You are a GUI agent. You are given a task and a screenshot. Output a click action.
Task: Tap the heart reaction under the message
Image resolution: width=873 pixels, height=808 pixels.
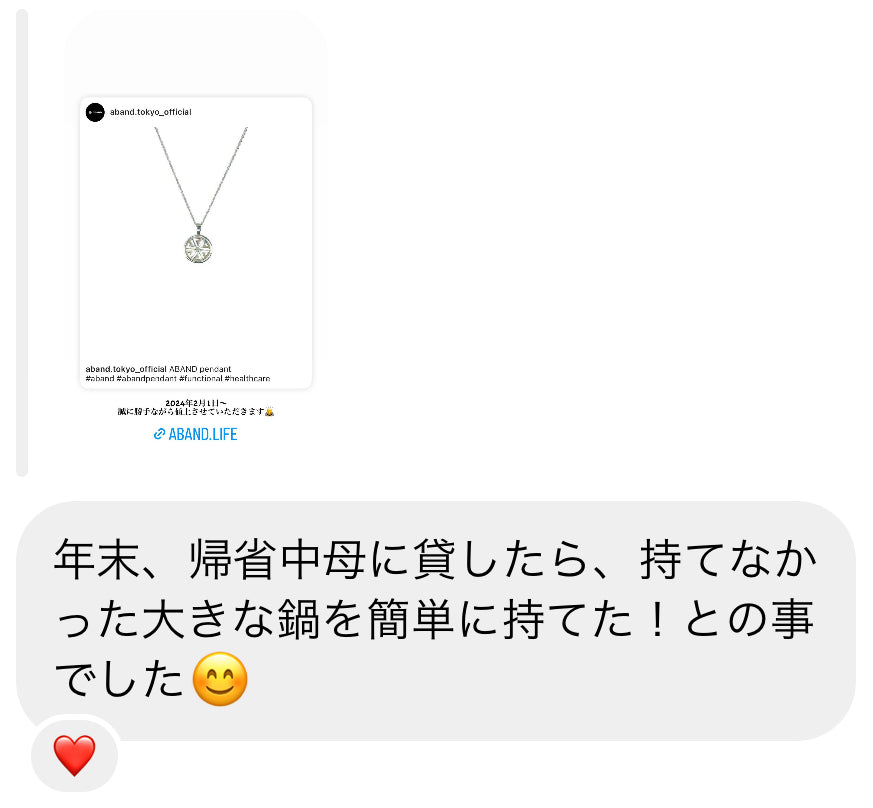(74, 756)
